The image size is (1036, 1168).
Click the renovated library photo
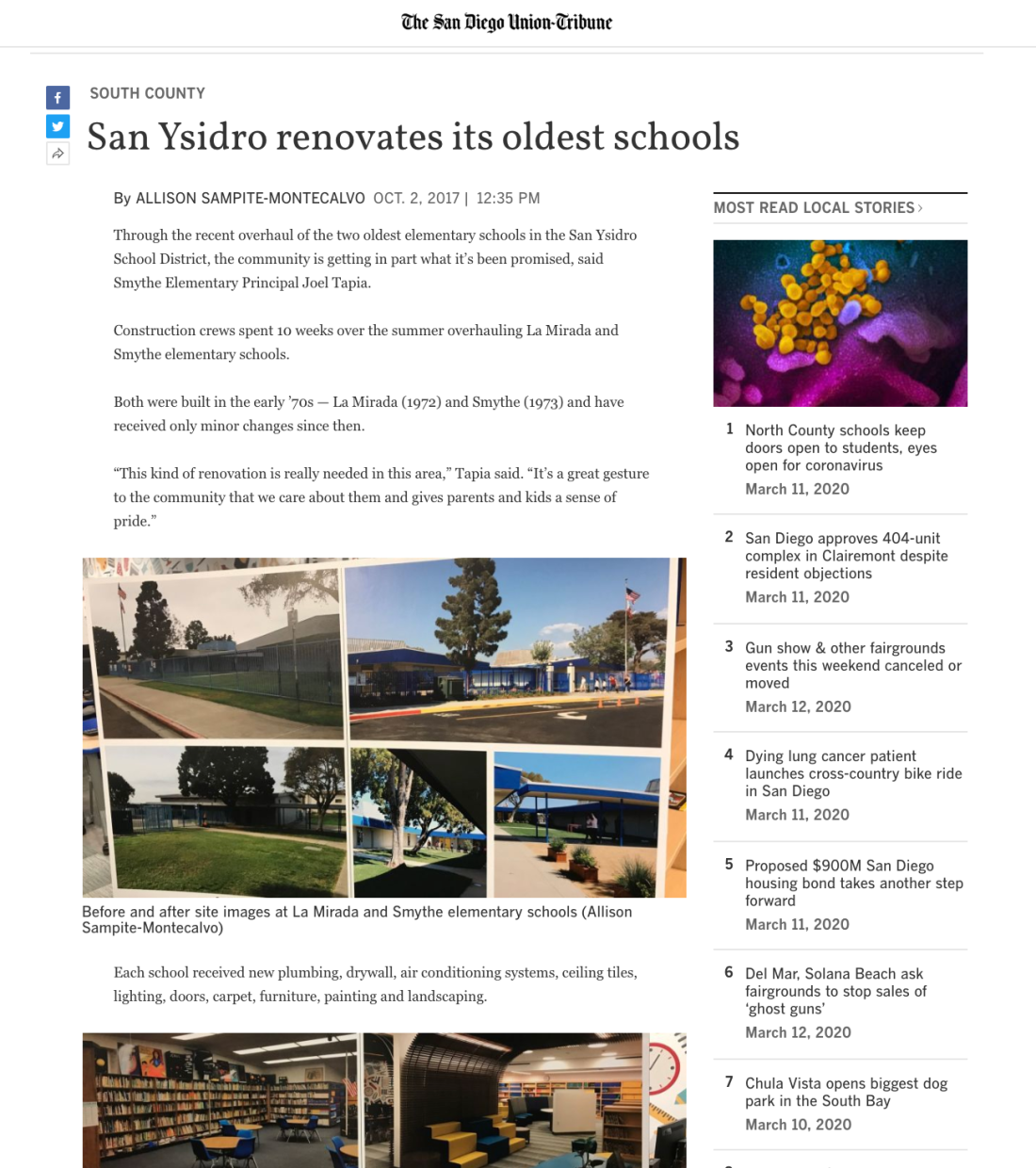tap(384, 1100)
